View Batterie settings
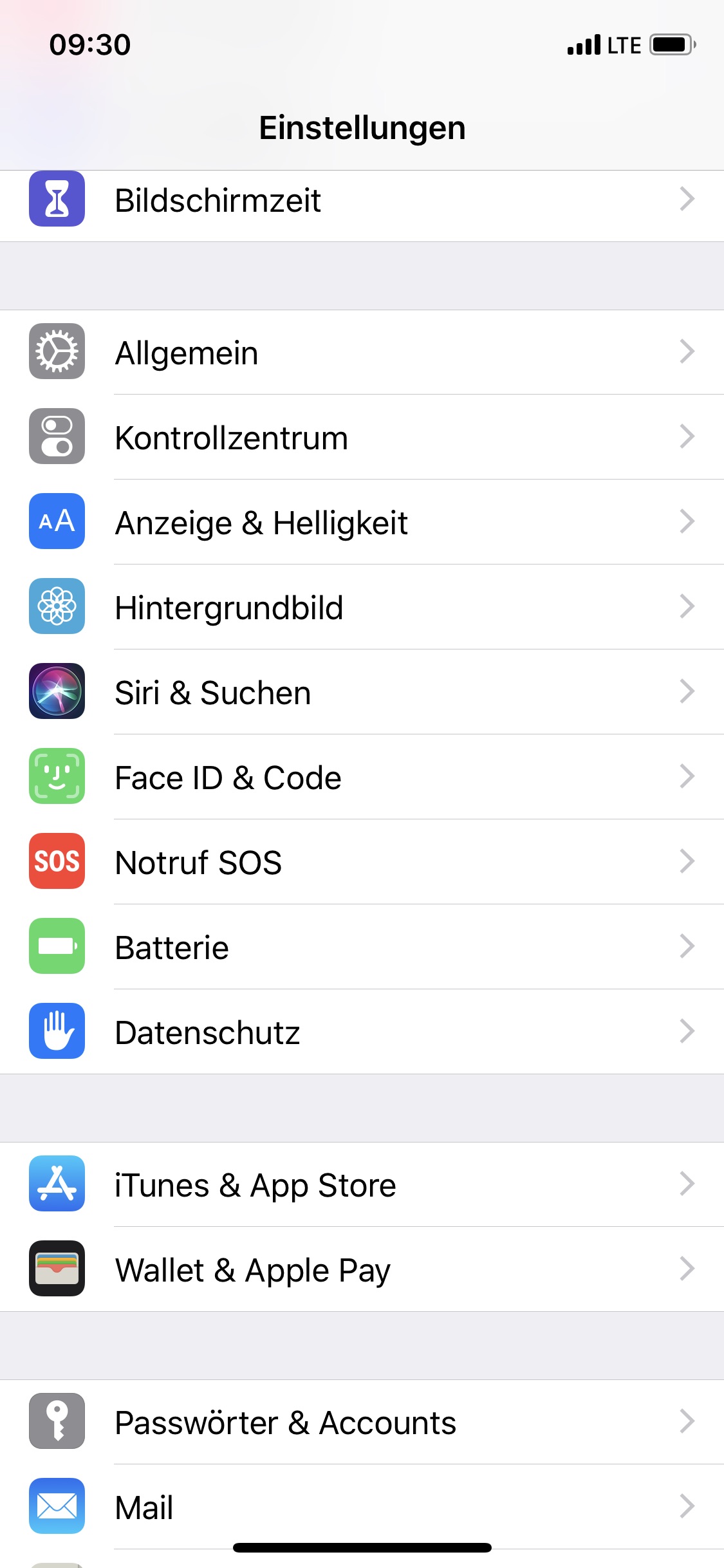This screenshot has height=1568, width=724. pos(362,947)
